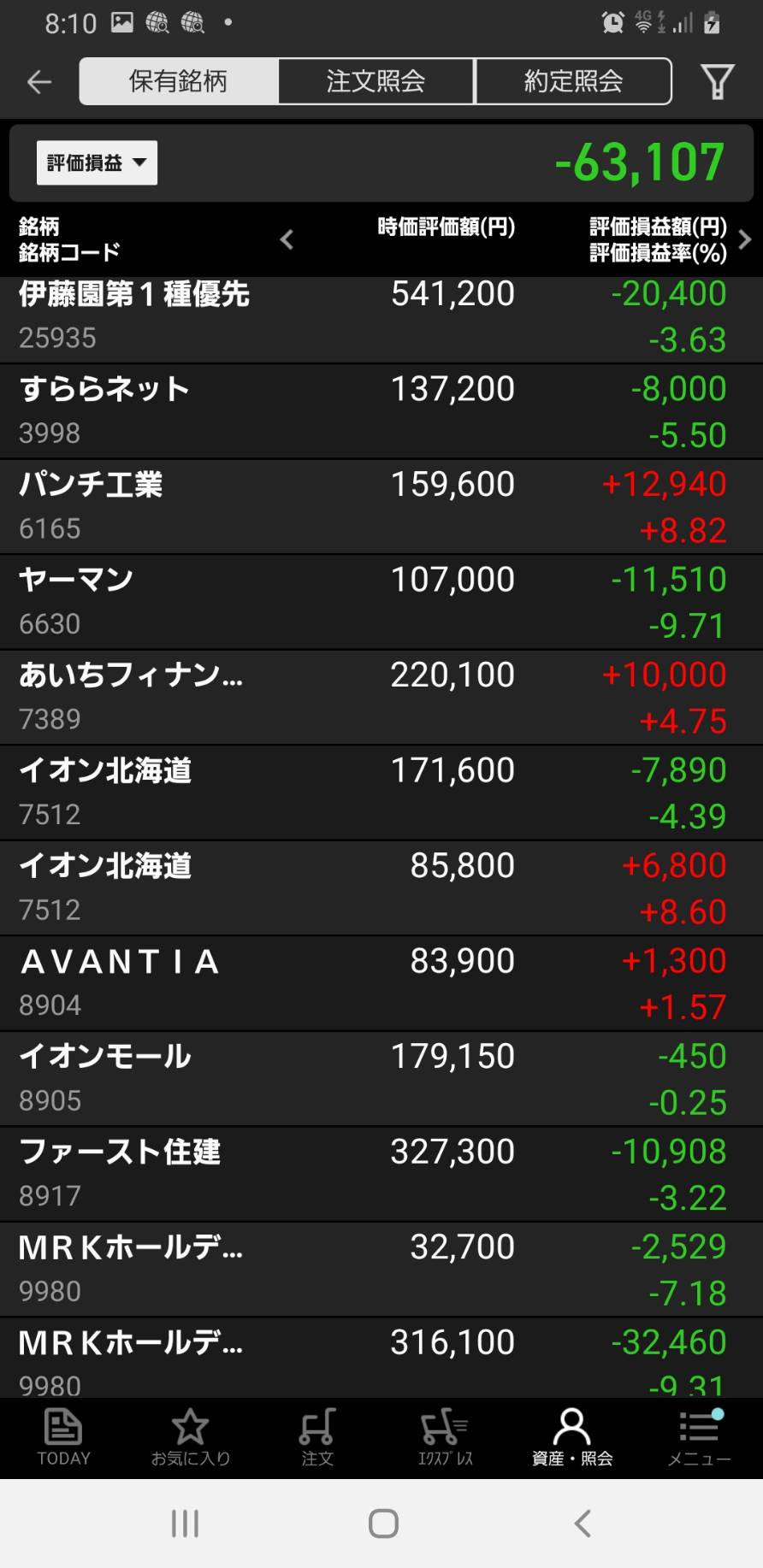This screenshot has width=763, height=1568.
Task: Open the AVANTIA holding row
Action: [381, 984]
